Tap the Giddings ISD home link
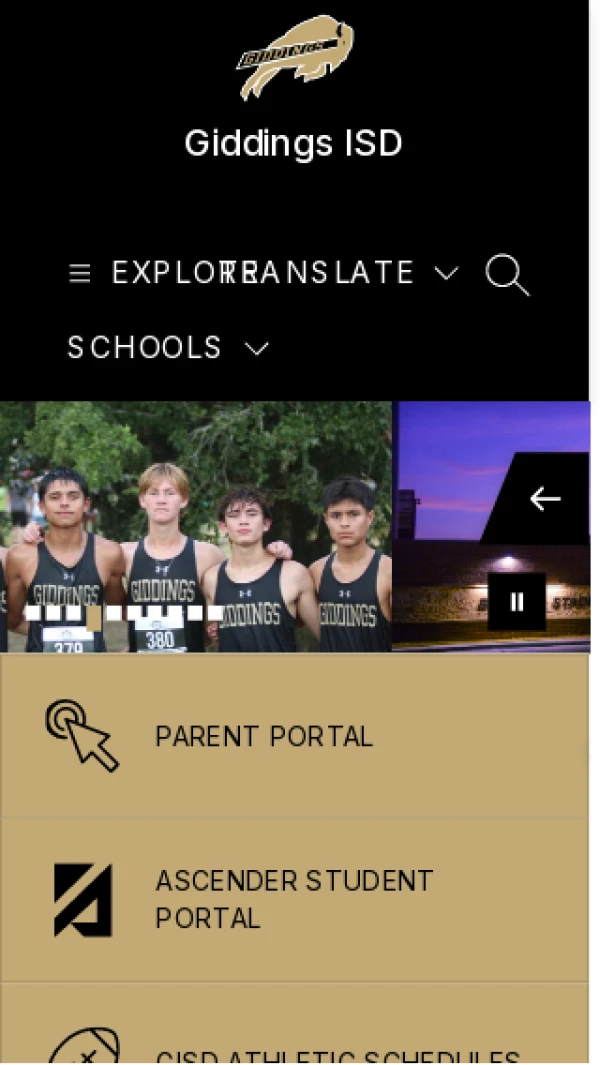Image resolution: width=600 pixels, height=1065 pixels. click(294, 143)
